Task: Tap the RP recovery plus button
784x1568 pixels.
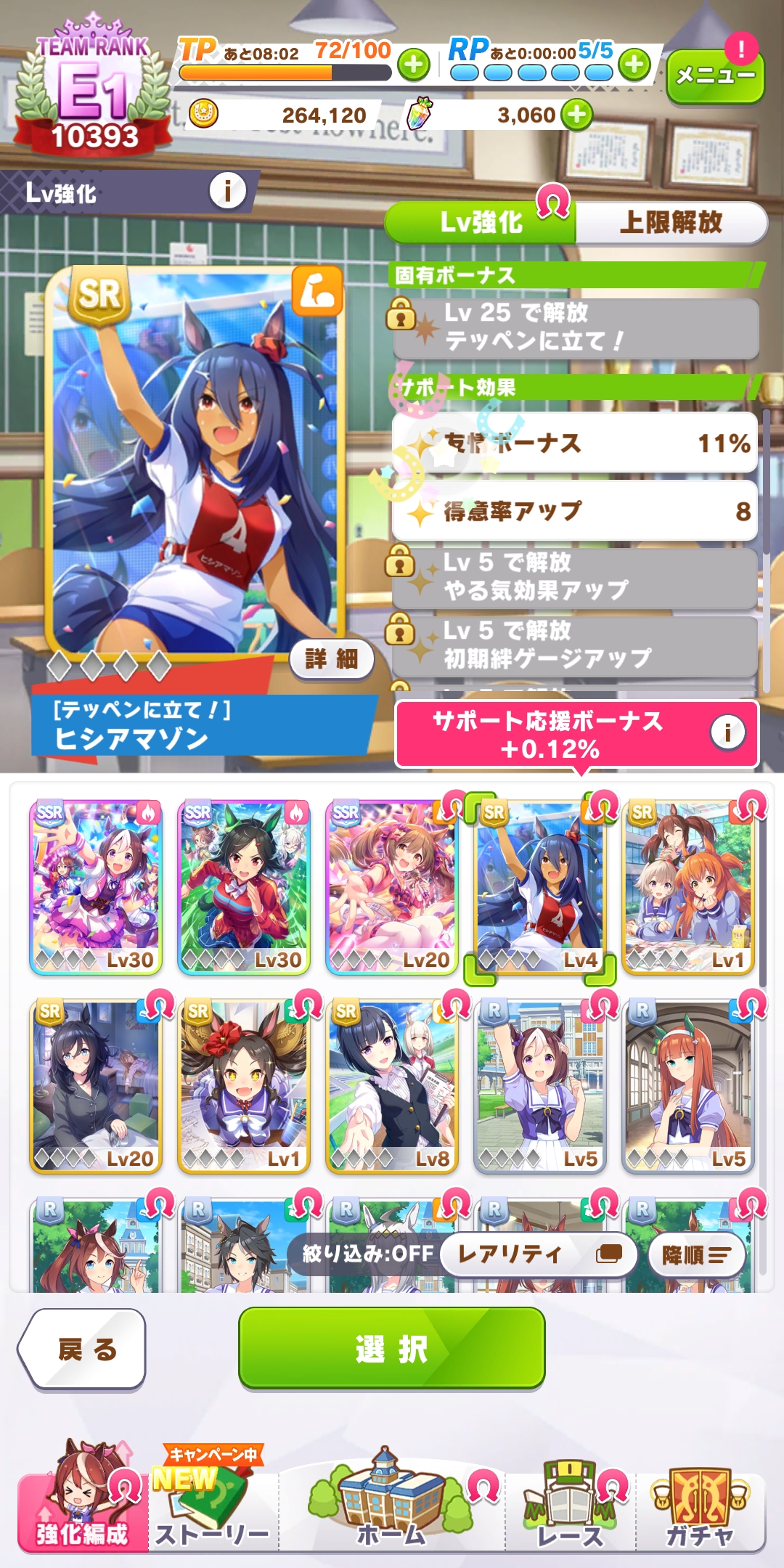Action: click(x=634, y=65)
